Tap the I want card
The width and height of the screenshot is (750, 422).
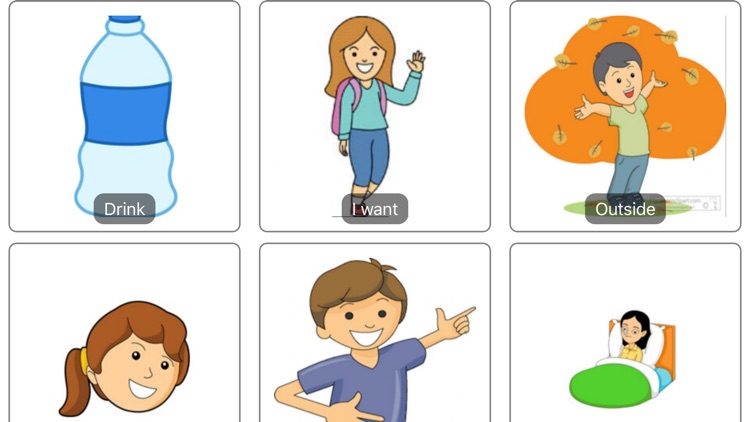374,116
